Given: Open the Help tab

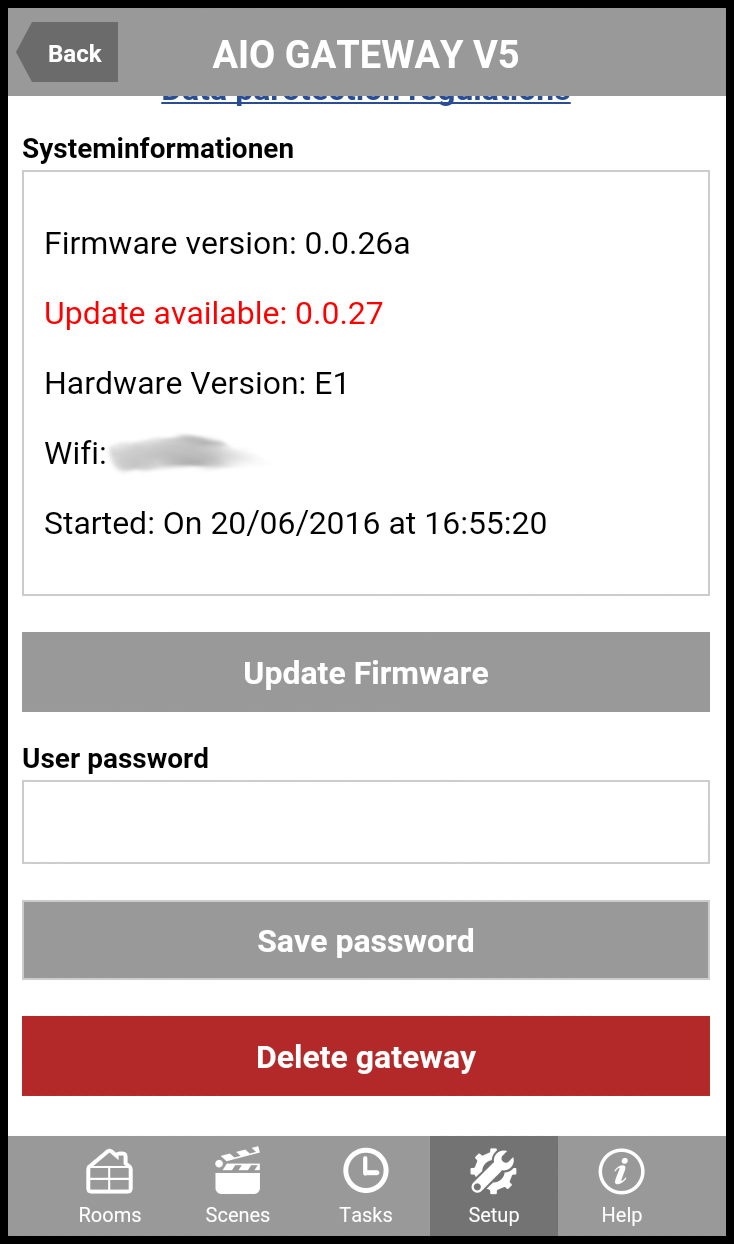Looking at the screenshot, I should 621,1186.
